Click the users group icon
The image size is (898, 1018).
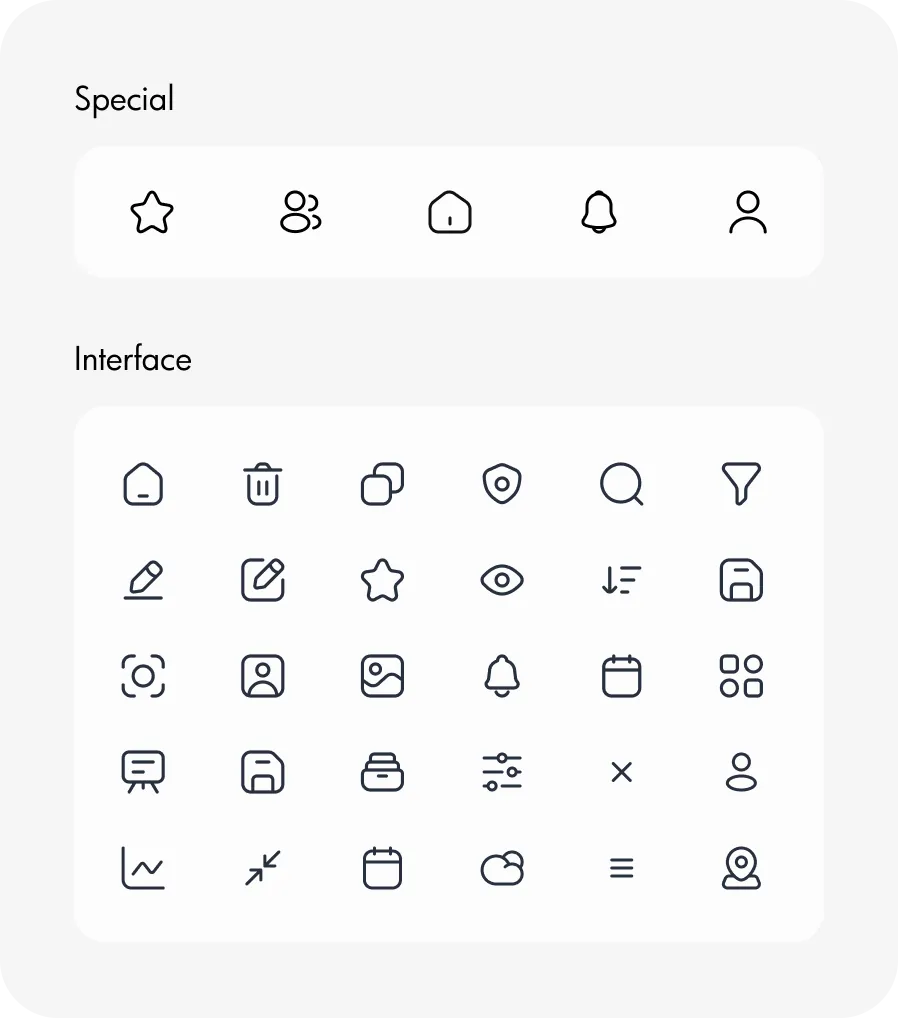click(300, 211)
